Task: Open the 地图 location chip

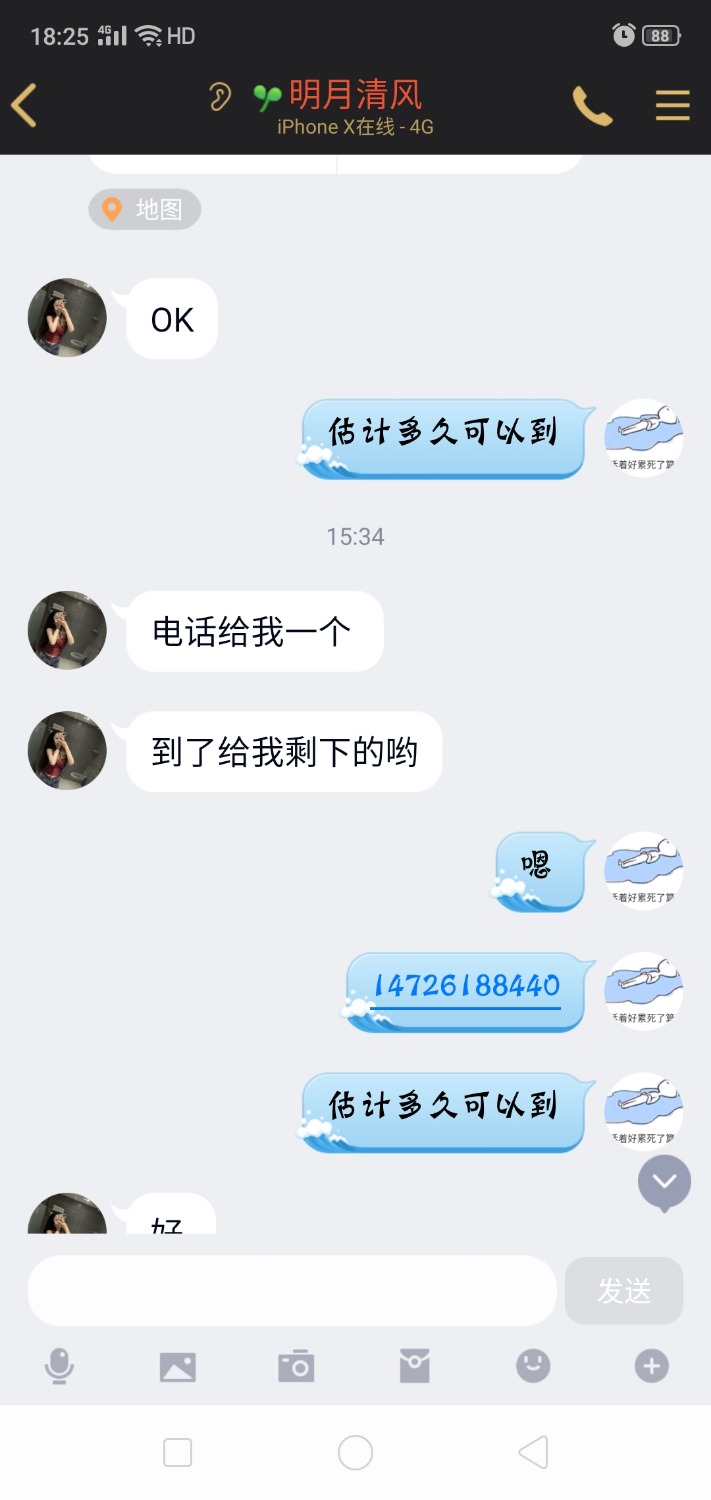Action: [x=145, y=210]
